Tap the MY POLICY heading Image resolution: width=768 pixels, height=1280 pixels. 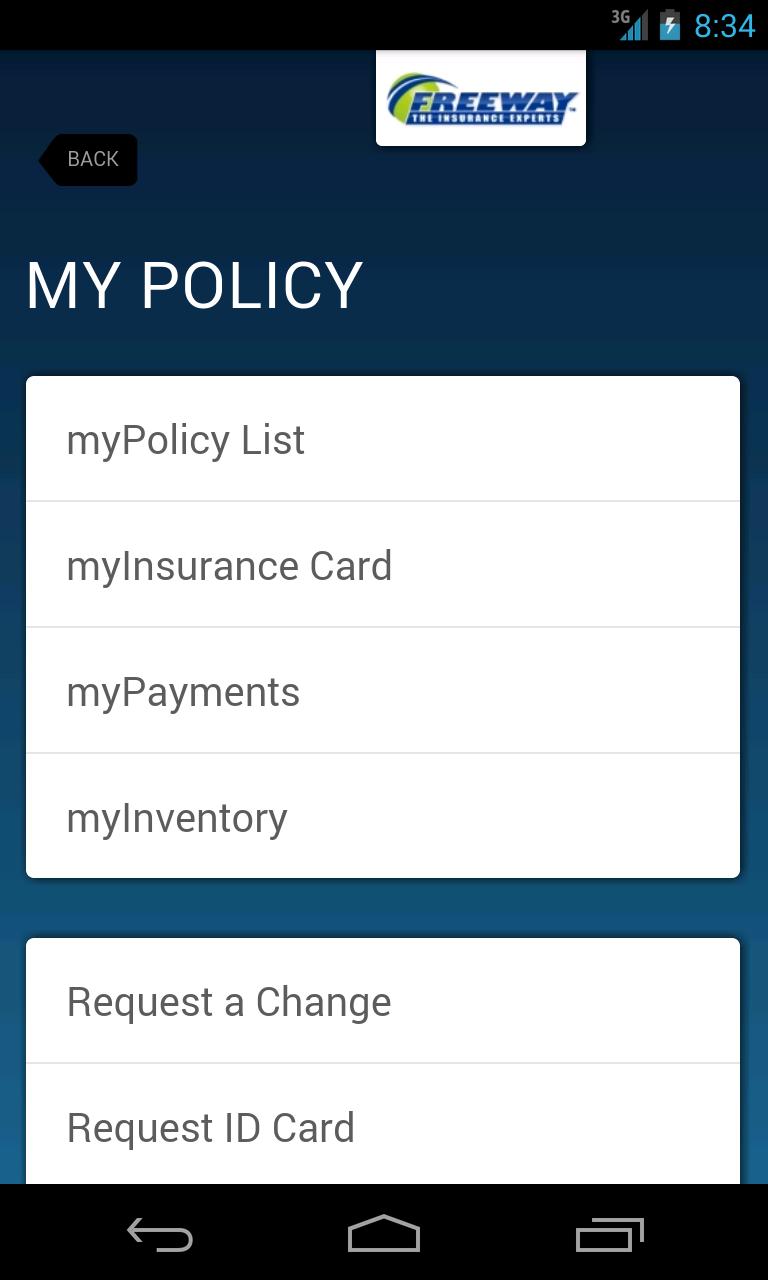tap(193, 284)
